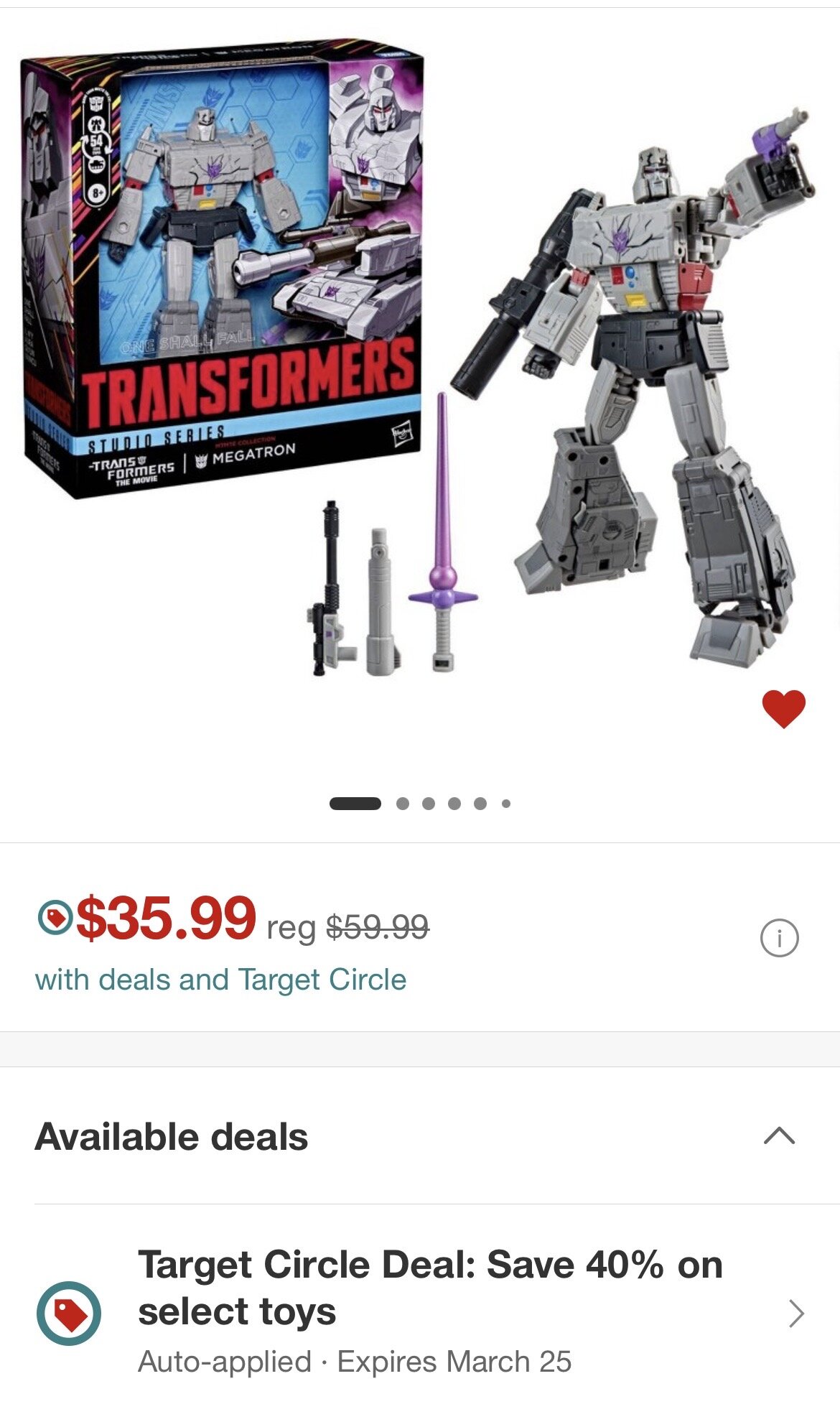Open Target Circle Deal: Save 40% on toys
Screen dimensions: 840x1422
431,1312
